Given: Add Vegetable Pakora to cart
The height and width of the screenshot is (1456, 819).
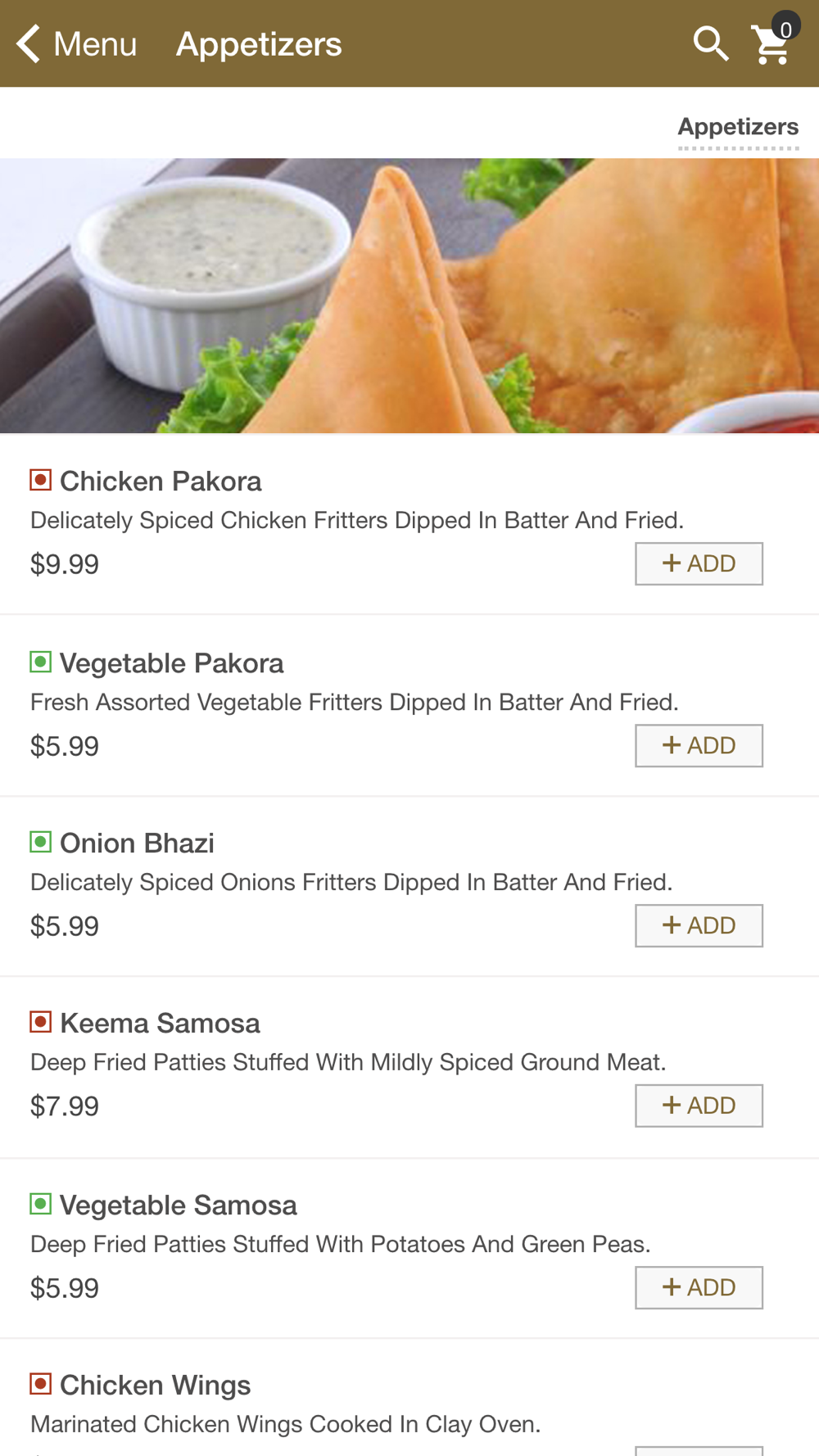Looking at the screenshot, I should (x=699, y=745).
